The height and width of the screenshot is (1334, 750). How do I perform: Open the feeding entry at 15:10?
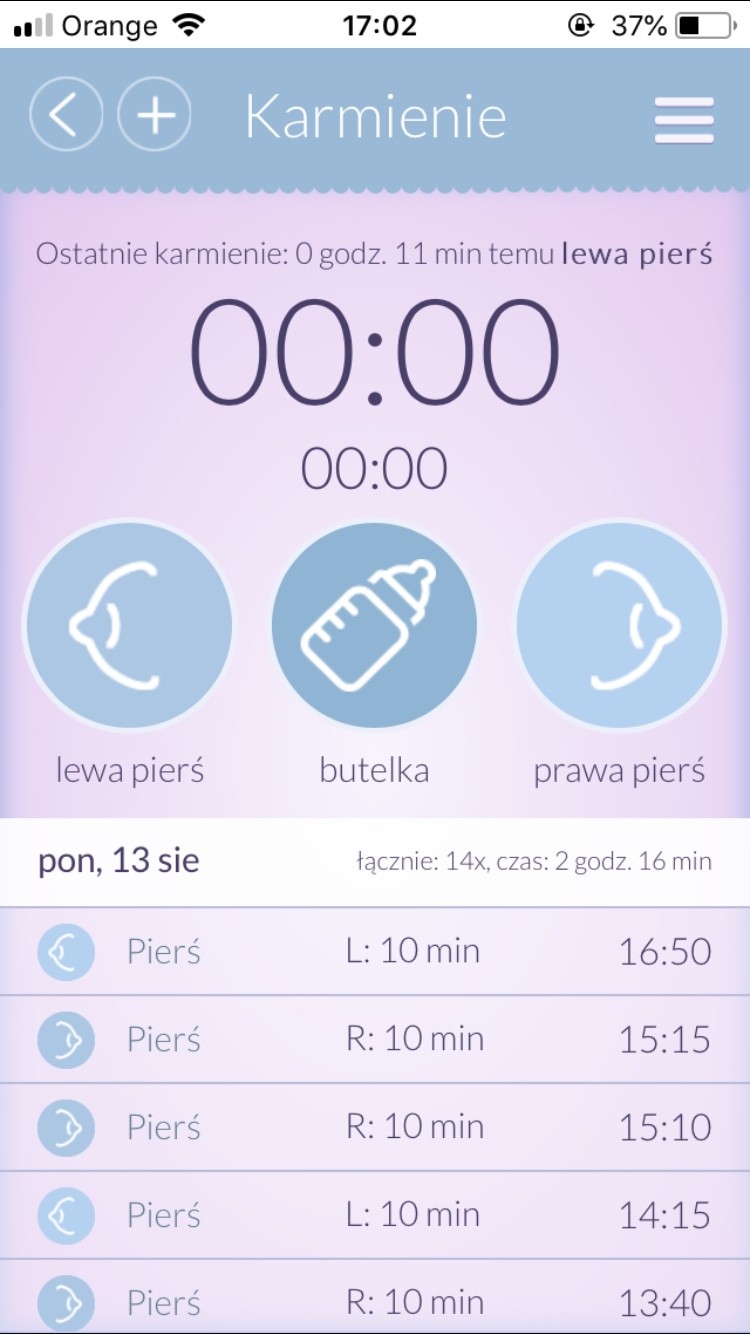[375, 1127]
